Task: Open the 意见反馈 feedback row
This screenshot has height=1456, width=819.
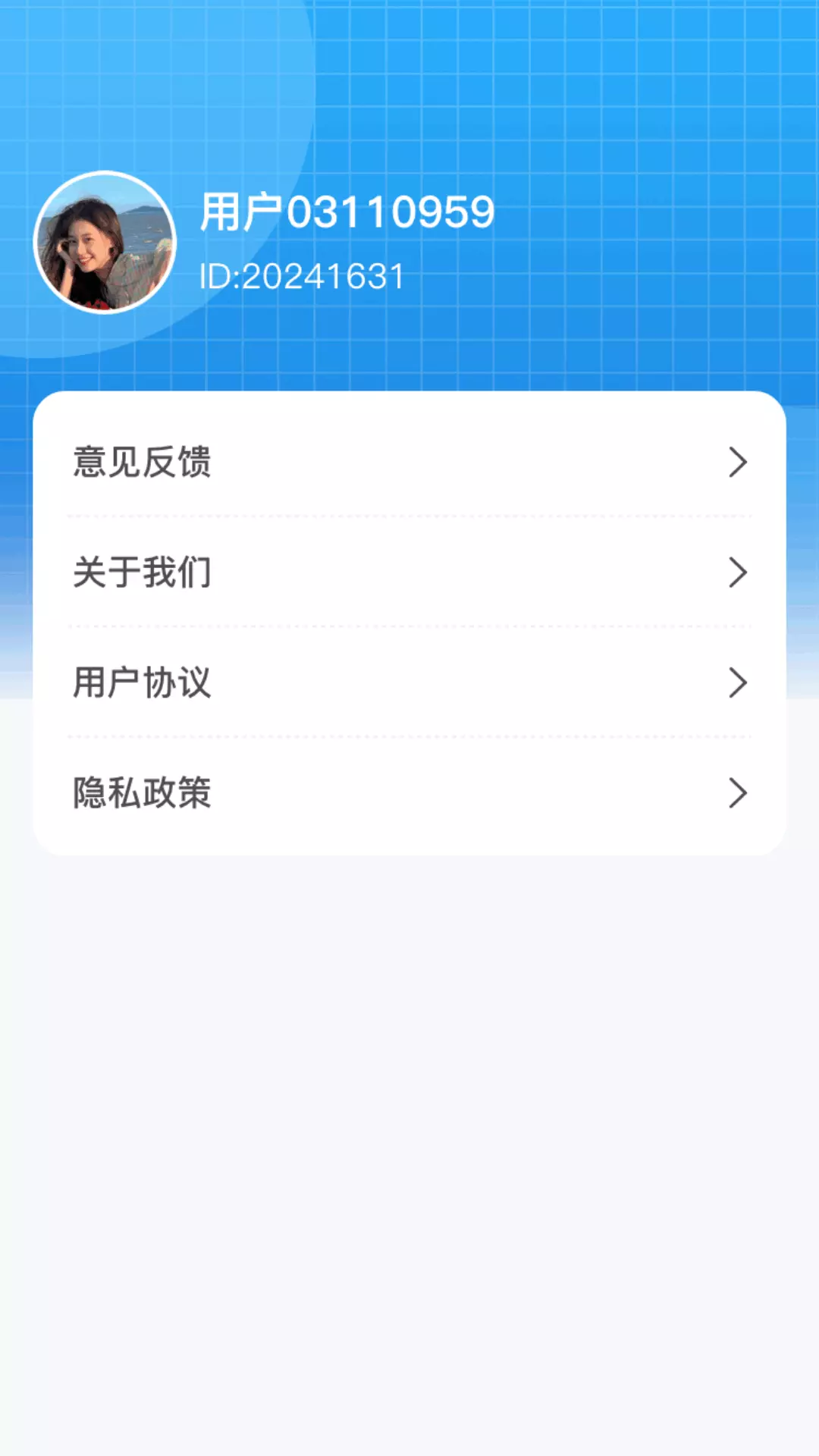Action: [409, 462]
